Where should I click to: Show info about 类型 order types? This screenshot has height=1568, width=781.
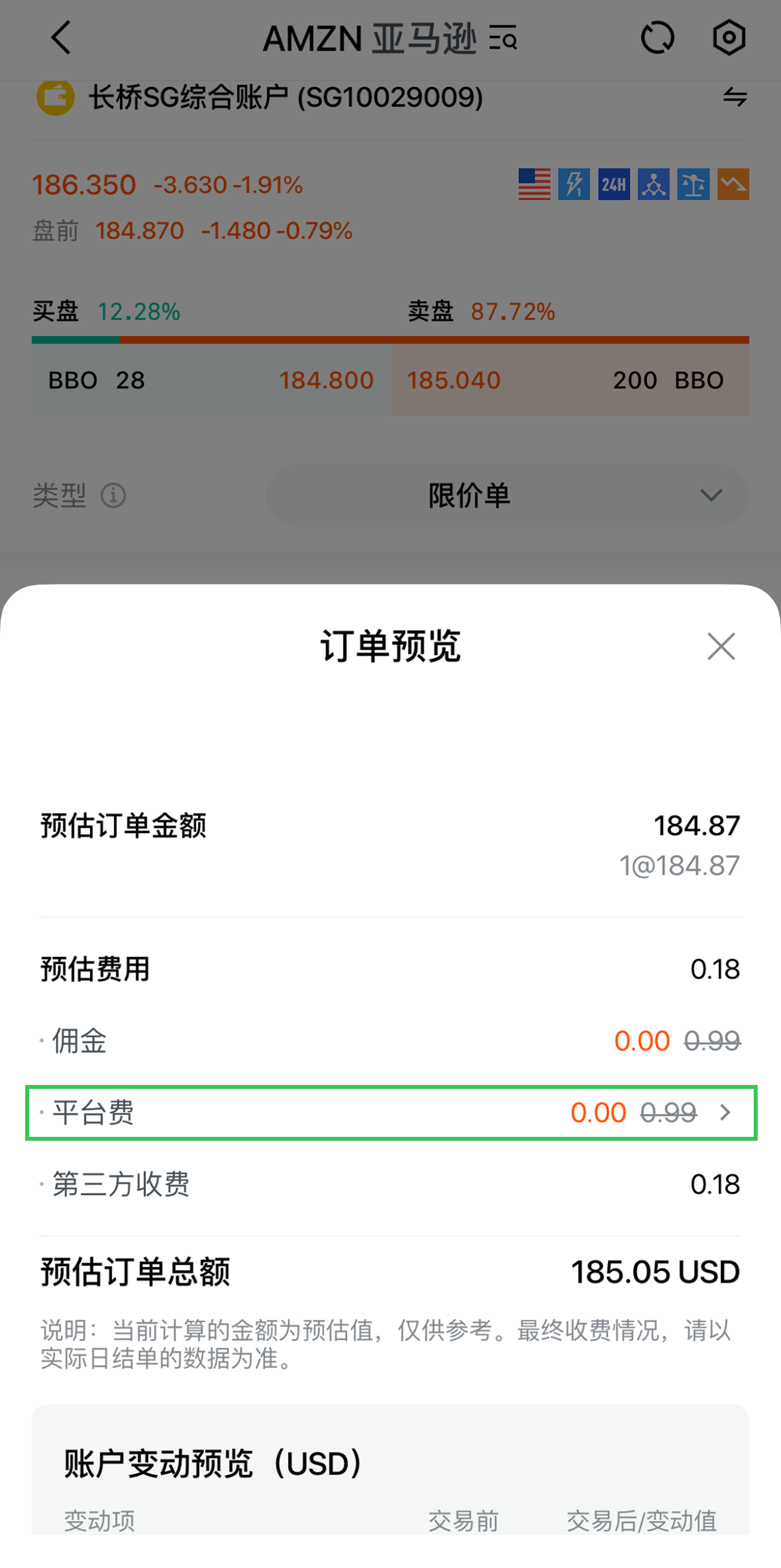click(113, 496)
